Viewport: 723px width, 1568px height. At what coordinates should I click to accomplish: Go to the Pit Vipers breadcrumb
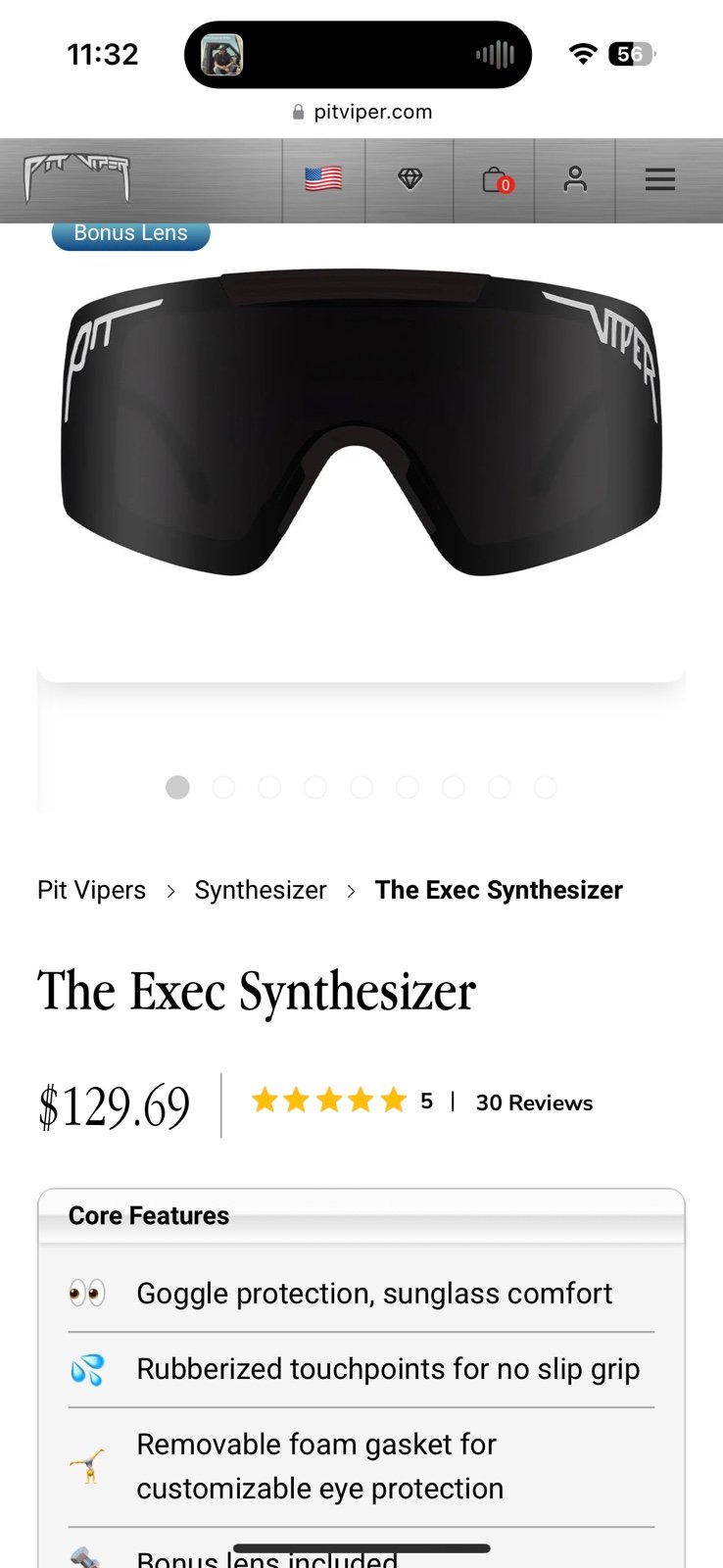point(91,890)
